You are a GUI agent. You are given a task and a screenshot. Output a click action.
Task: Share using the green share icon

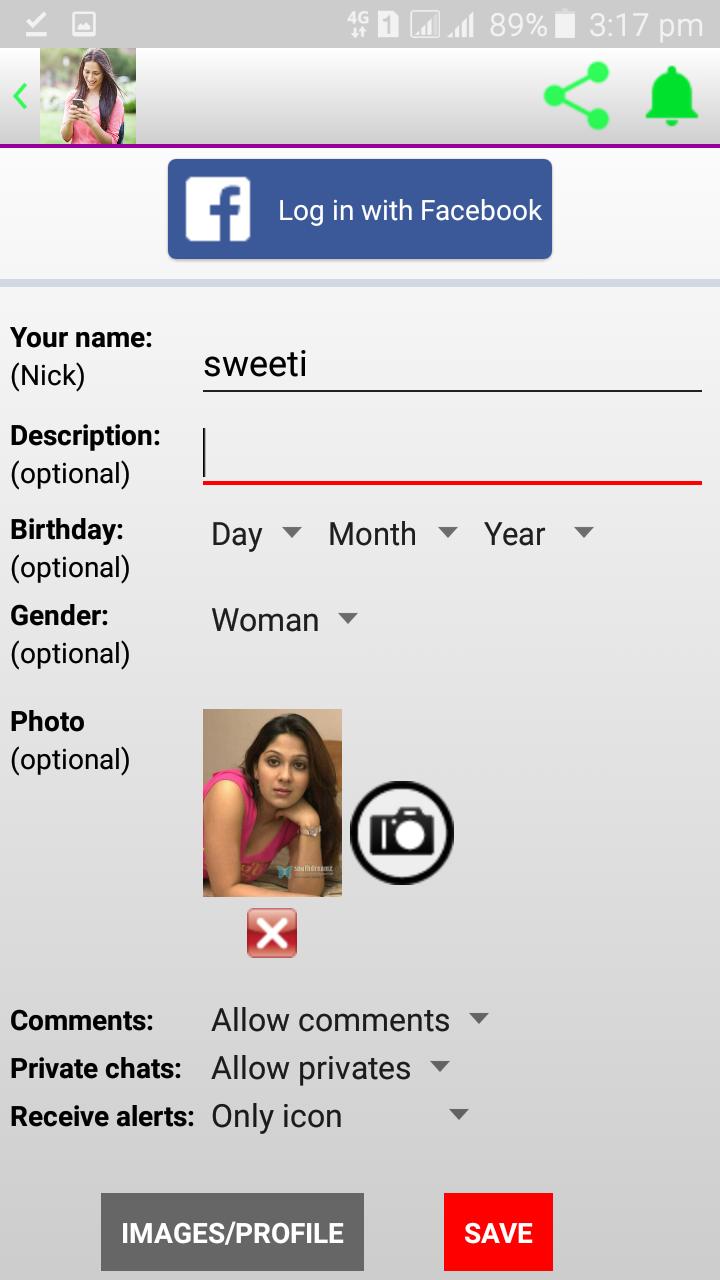point(577,96)
